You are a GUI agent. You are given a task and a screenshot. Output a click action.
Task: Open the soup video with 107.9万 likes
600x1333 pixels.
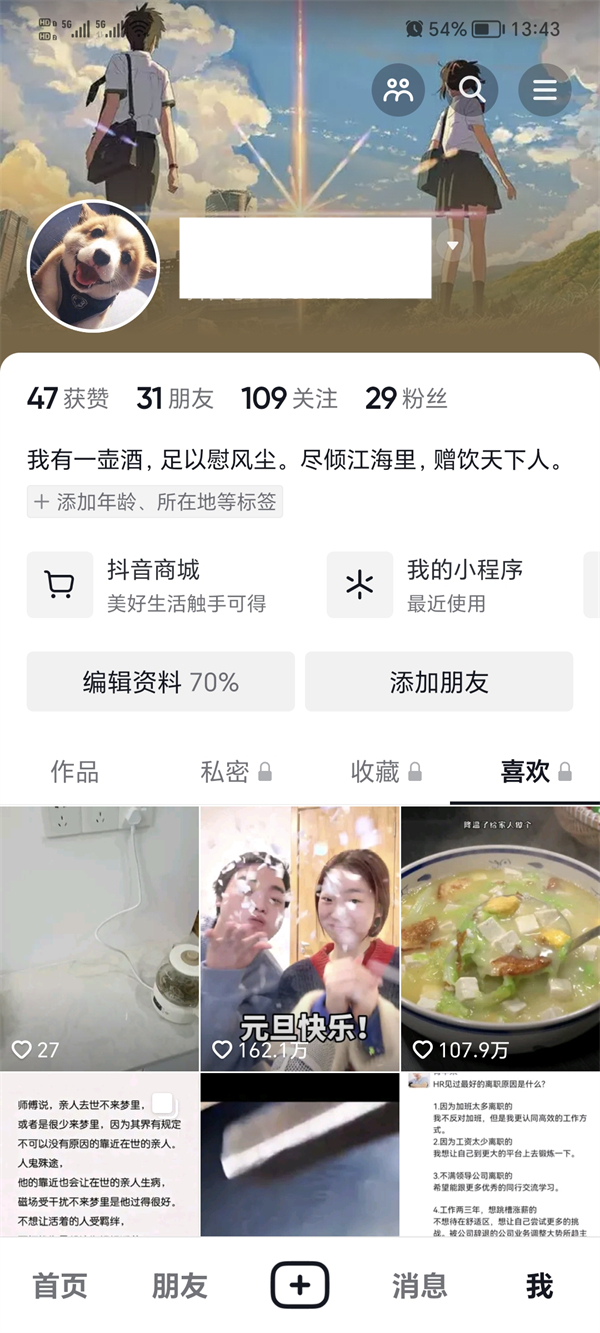coord(500,938)
